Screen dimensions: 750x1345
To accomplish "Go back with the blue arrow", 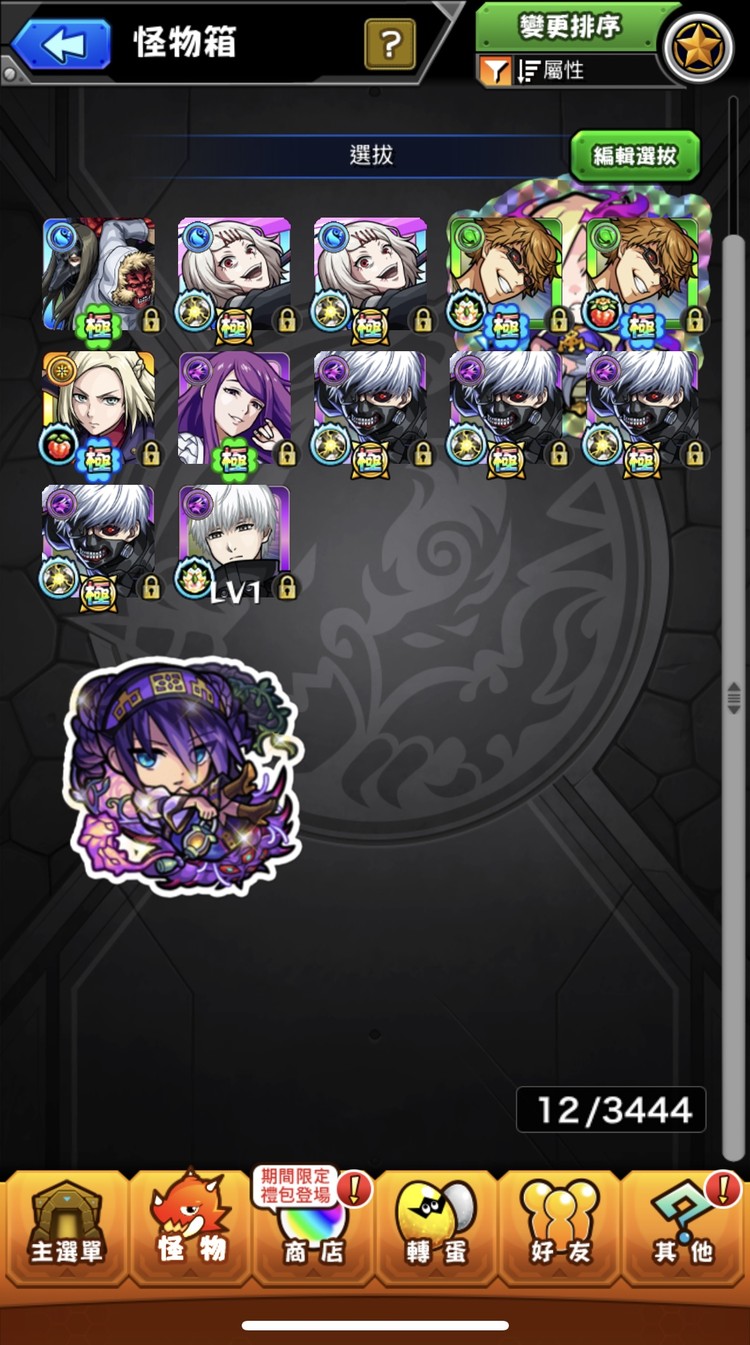I will point(62,44).
